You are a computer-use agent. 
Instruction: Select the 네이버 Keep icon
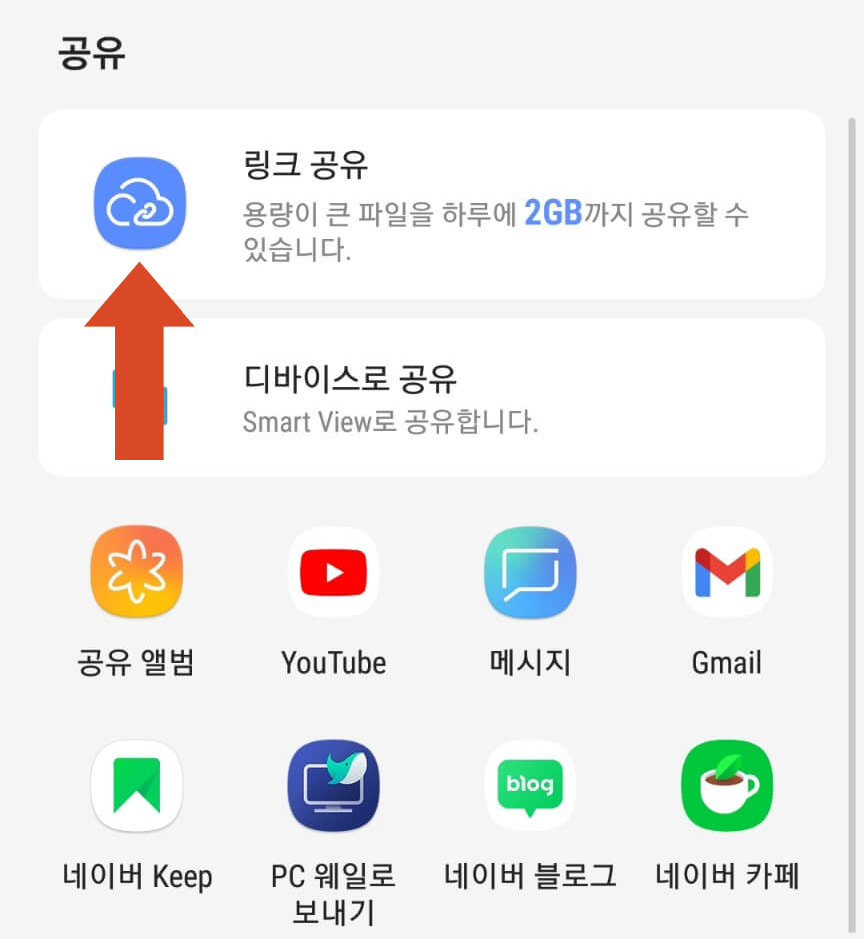(x=137, y=785)
